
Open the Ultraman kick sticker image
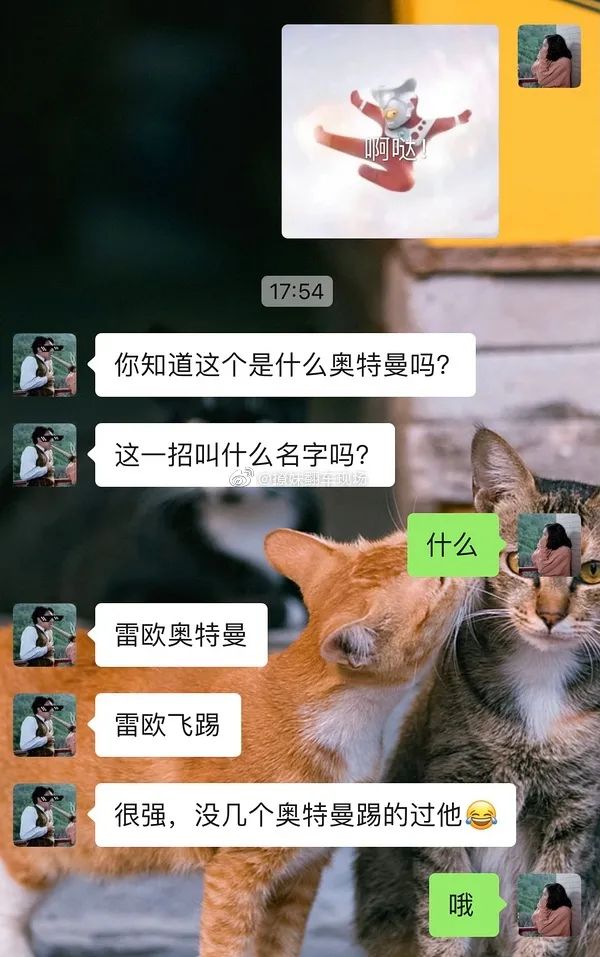tap(390, 131)
